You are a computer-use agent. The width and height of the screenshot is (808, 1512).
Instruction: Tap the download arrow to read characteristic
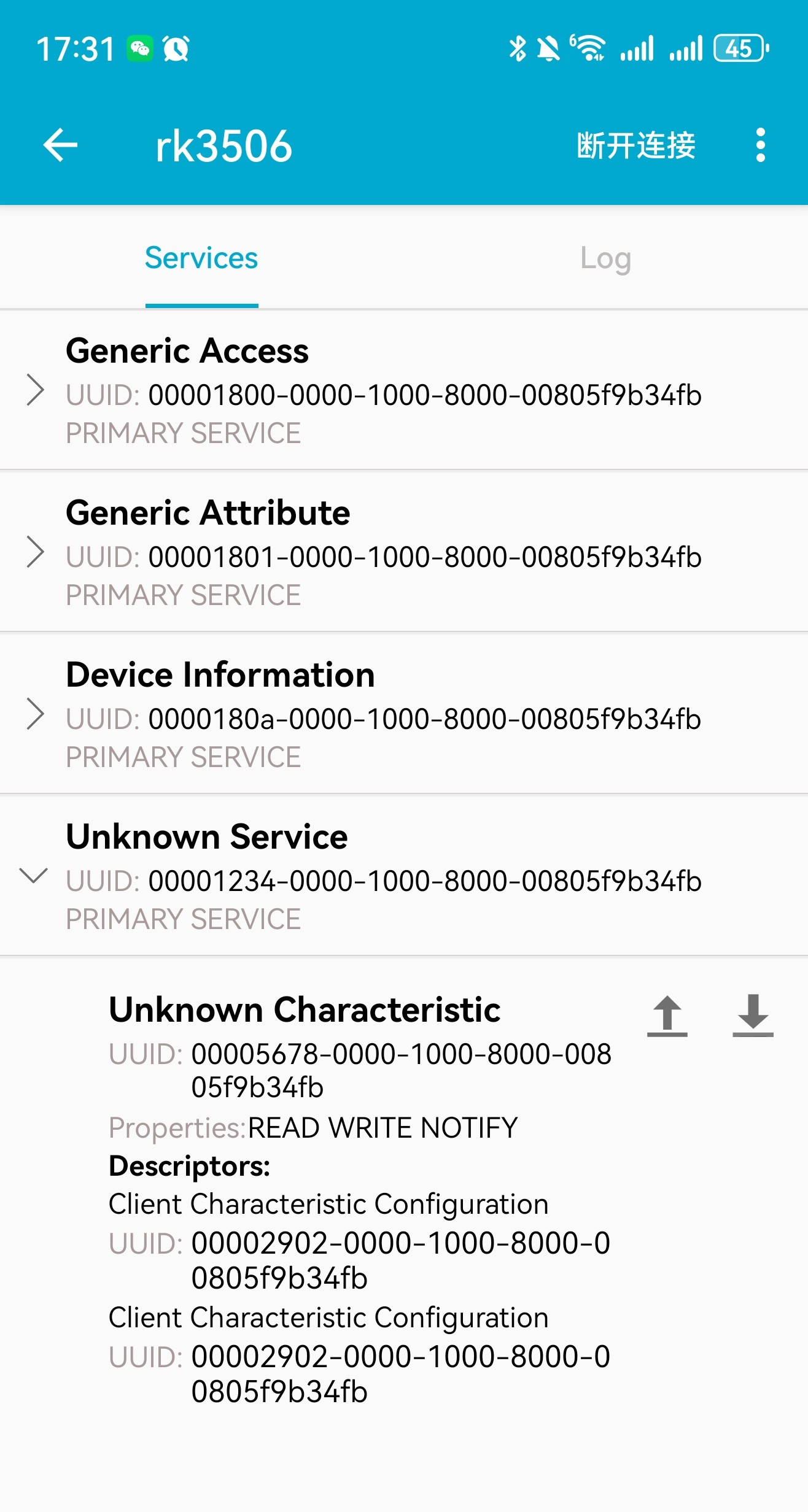pos(753,1016)
